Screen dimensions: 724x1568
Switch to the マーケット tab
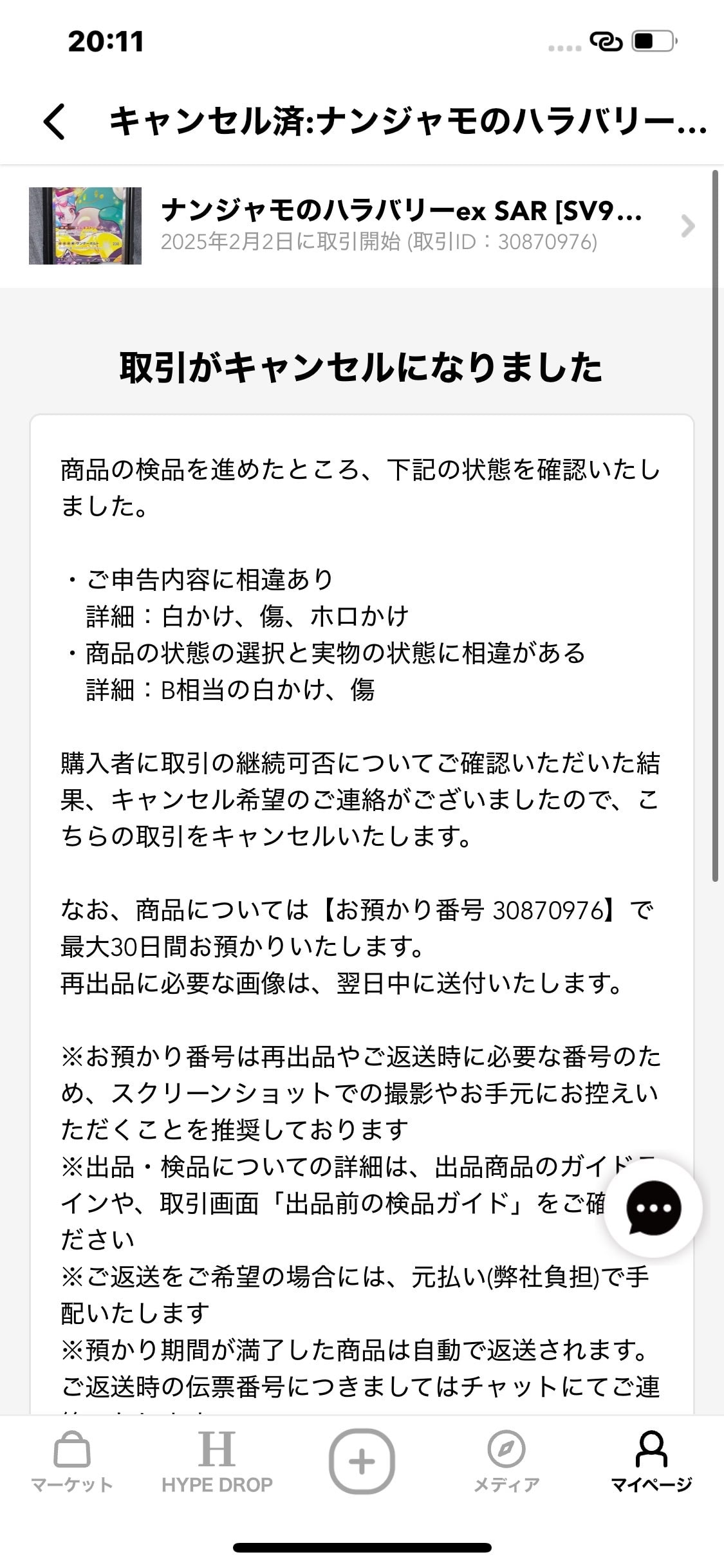pos(71,1462)
